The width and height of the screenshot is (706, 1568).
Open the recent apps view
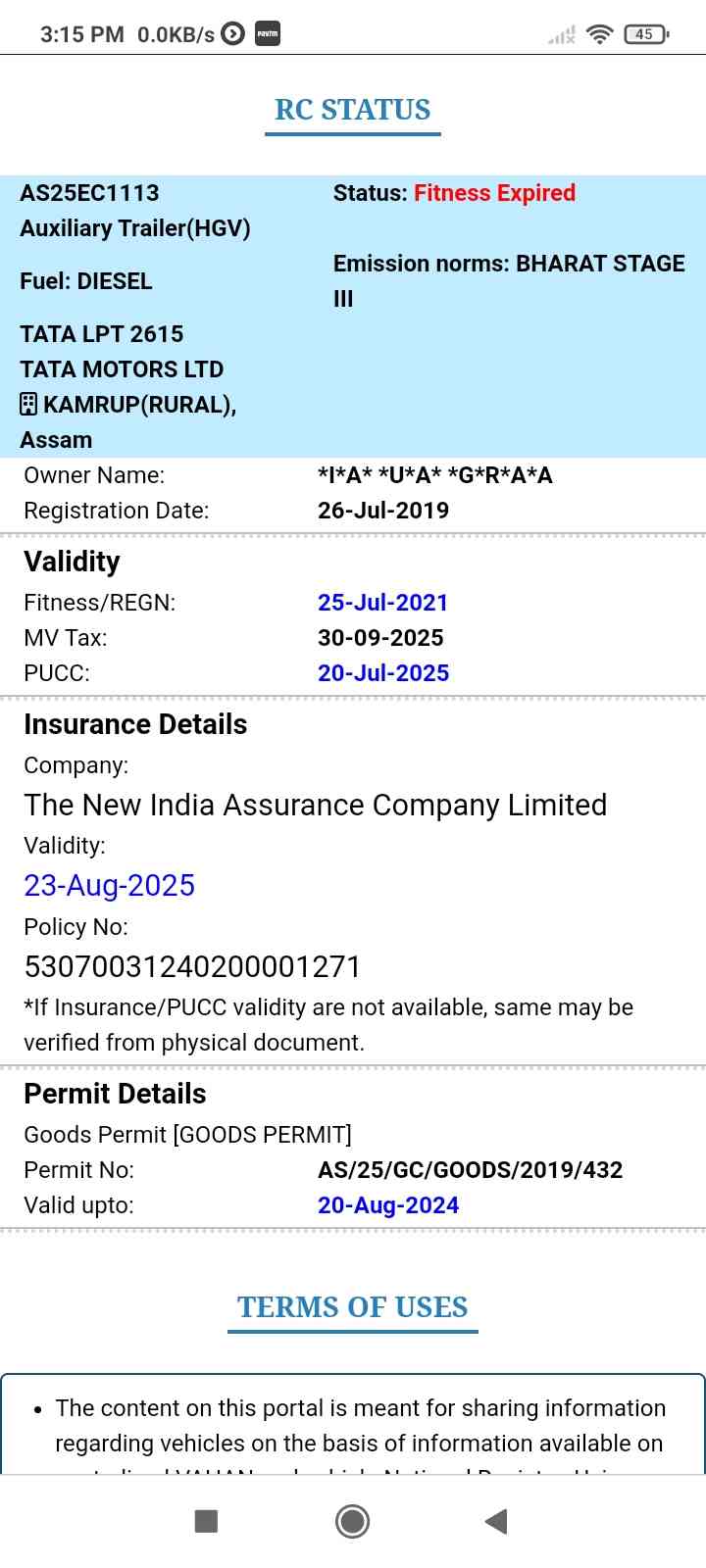(206, 1521)
